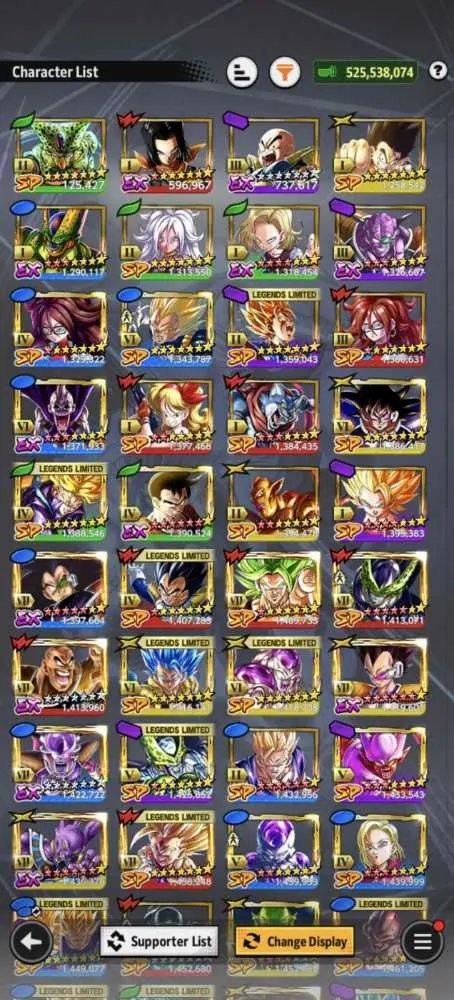Open the help question mark
This screenshot has height=1000, width=454.
coord(437,71)
